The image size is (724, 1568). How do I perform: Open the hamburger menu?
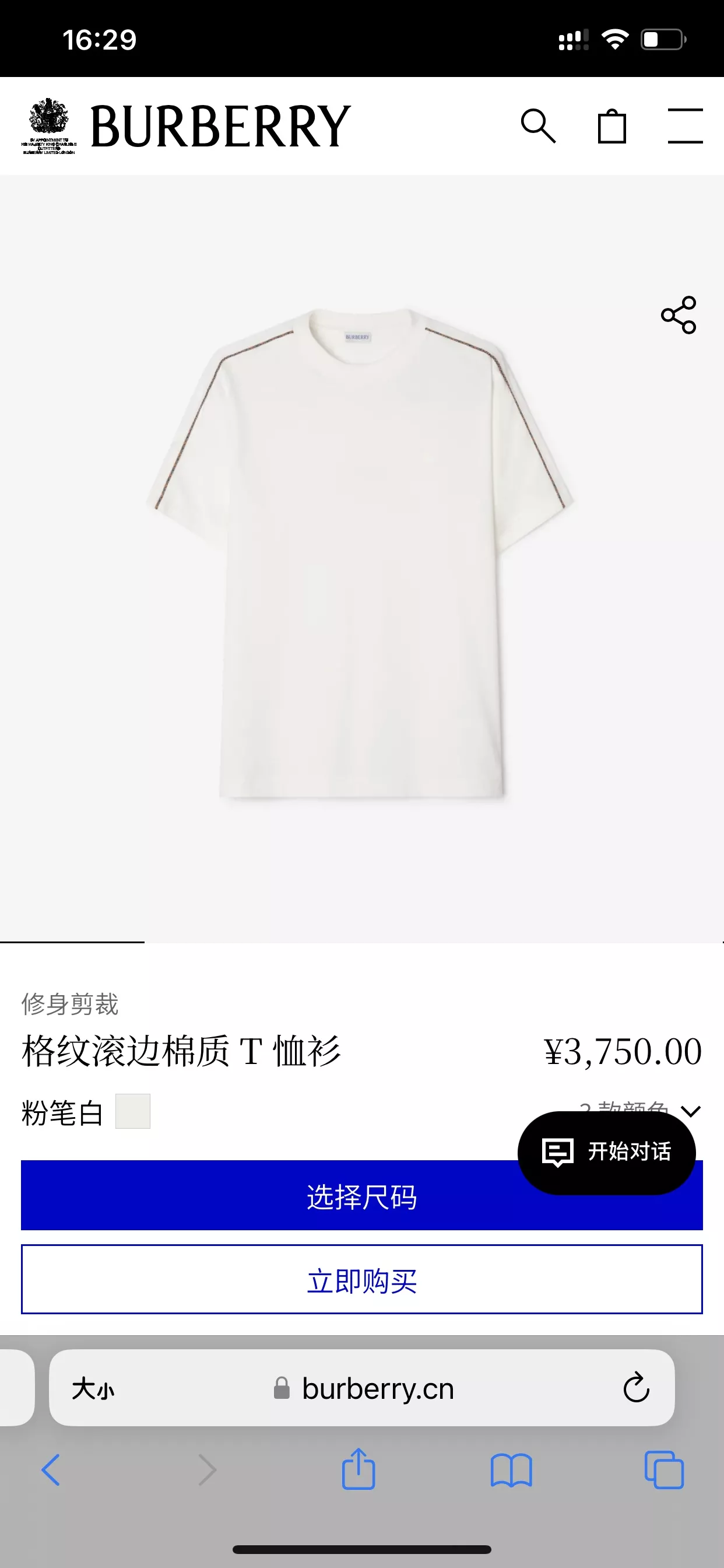(x=685, y=126)
